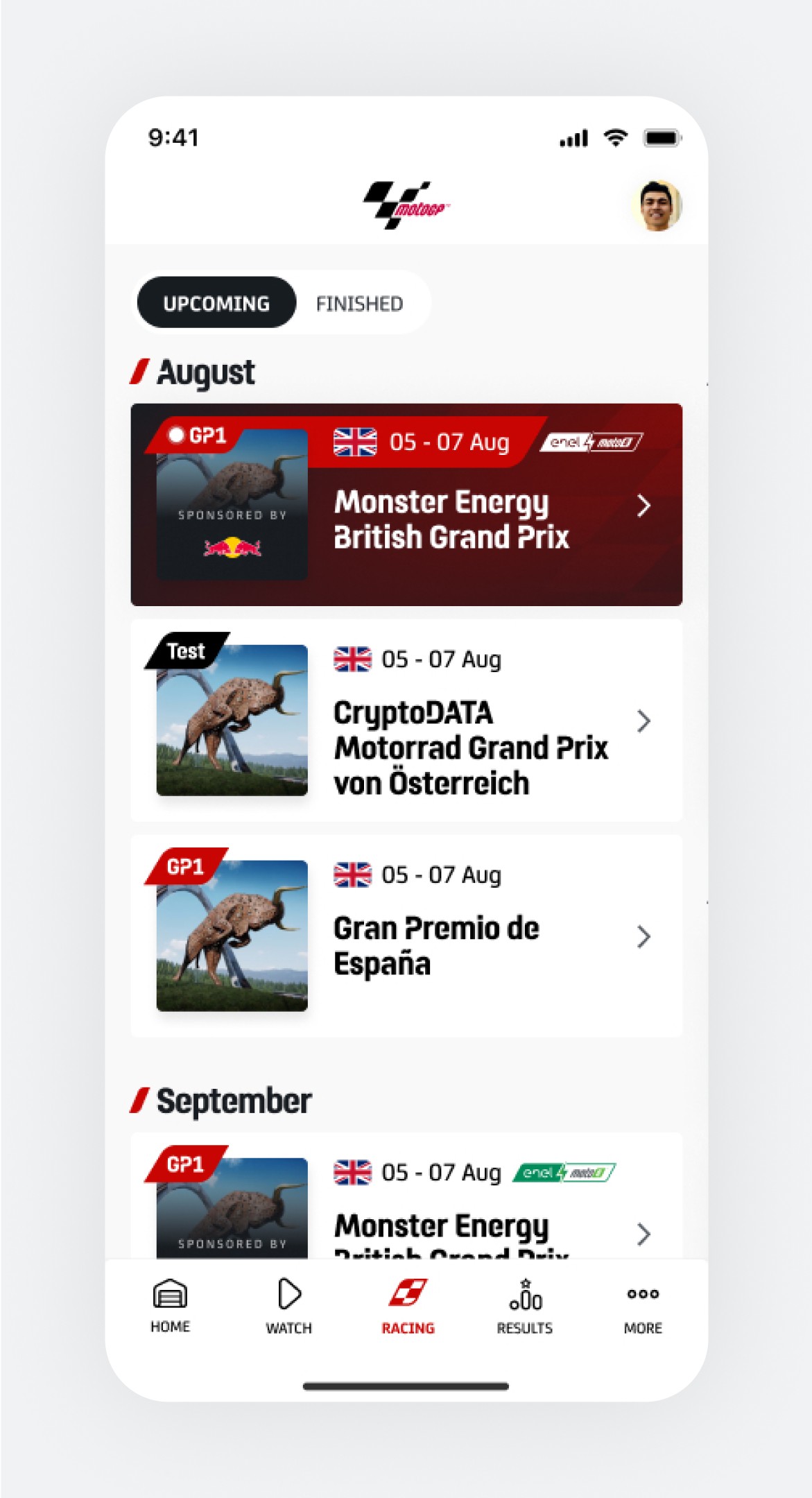Open the user profile avatar
812x1498 pixels.
pyautogui.click(x=656, y=205)
